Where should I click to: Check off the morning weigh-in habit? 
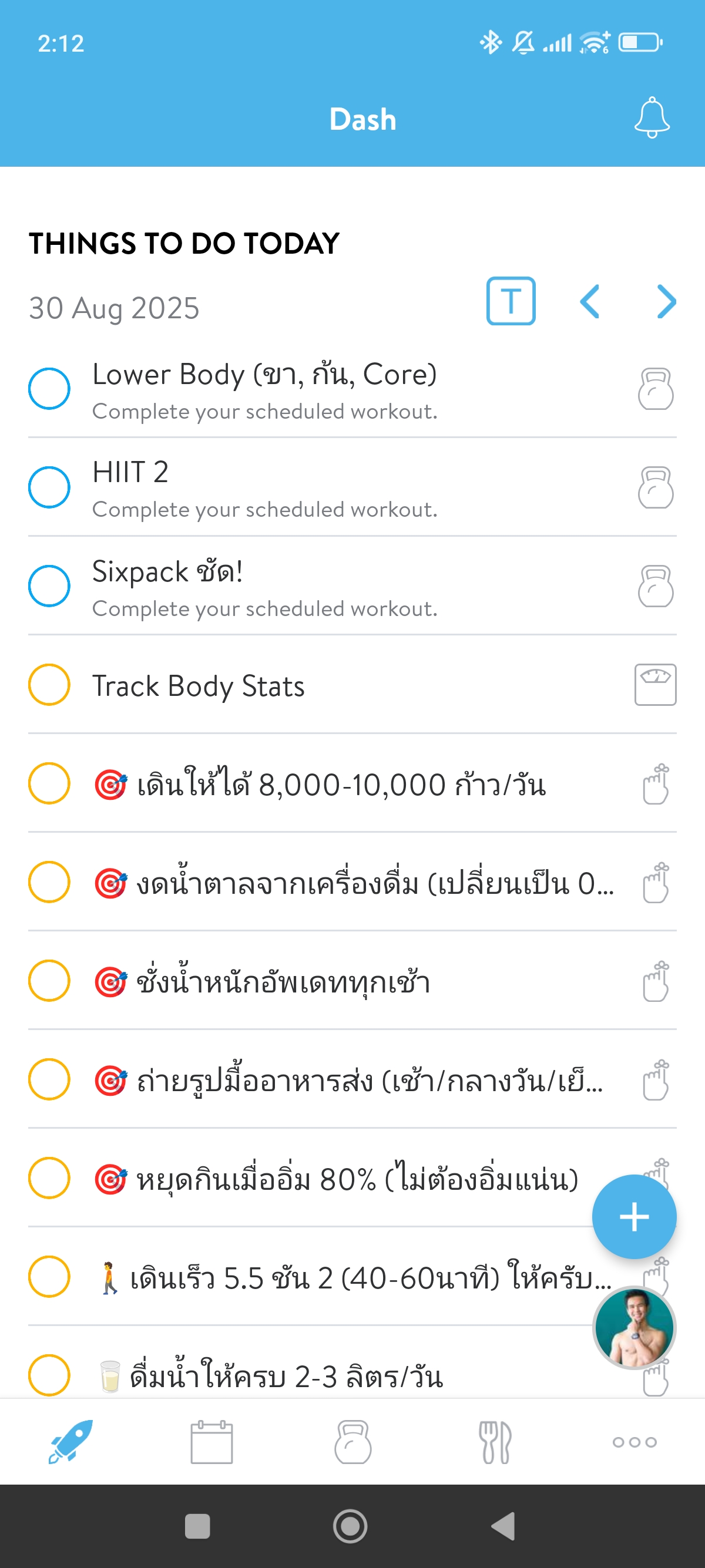pyautogui.click(x=49, y=981)
